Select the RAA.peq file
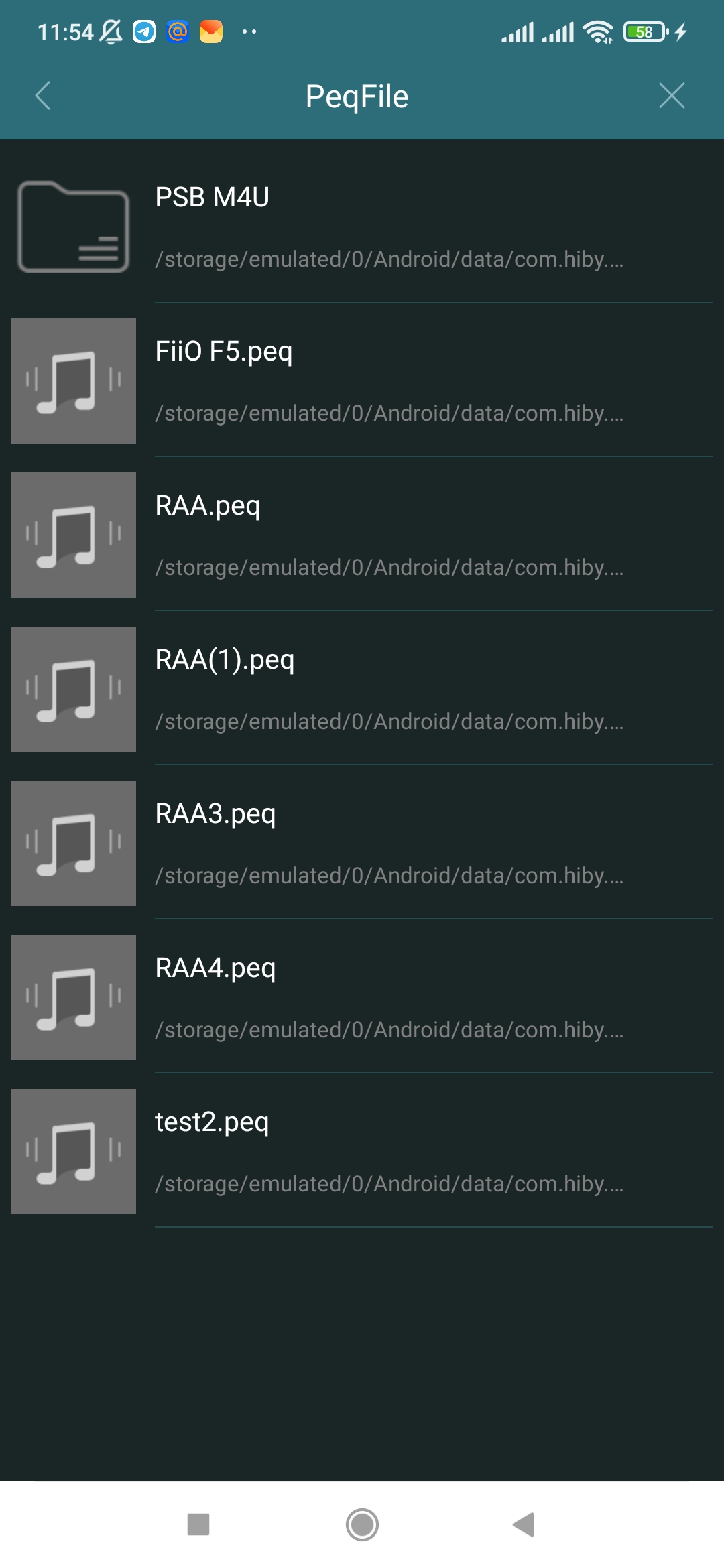The width and height of the screenshot is (724, 1568). coord(362,535)
